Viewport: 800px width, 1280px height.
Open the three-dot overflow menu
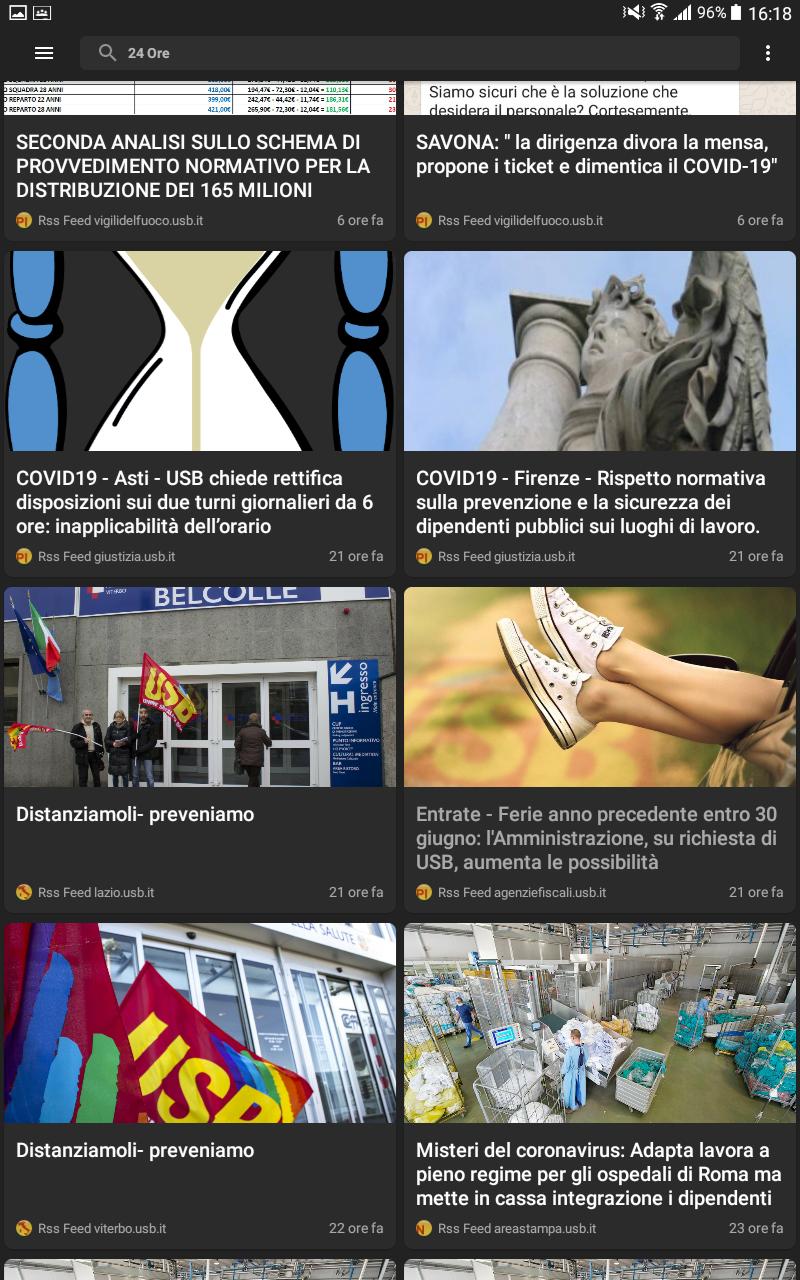tap(768, 53)
